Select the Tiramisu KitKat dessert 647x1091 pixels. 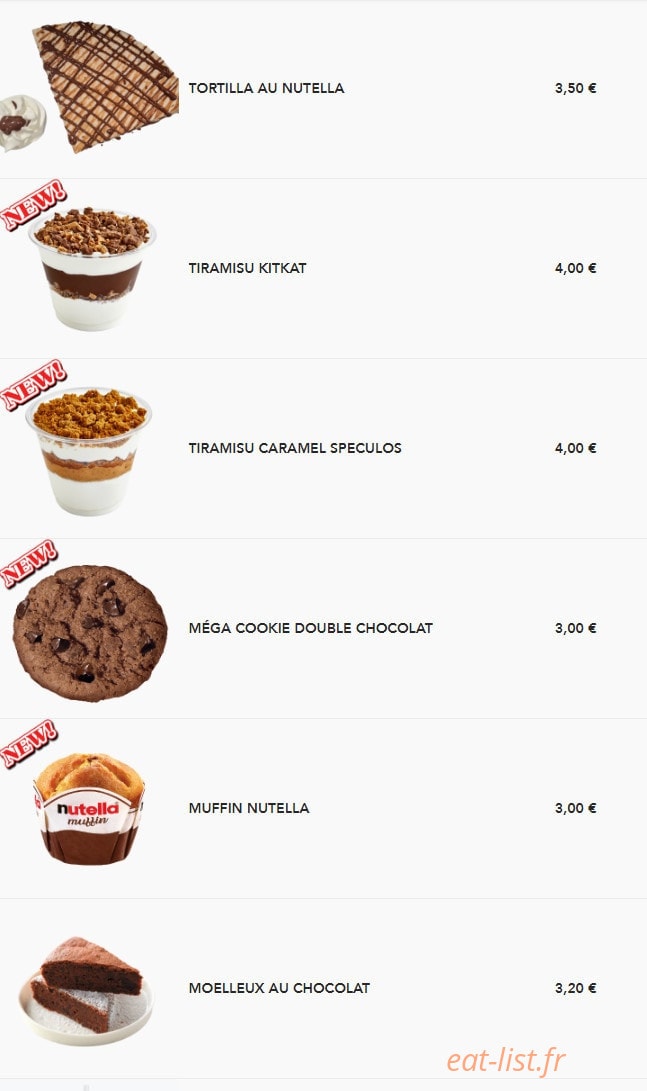(324, 269)
